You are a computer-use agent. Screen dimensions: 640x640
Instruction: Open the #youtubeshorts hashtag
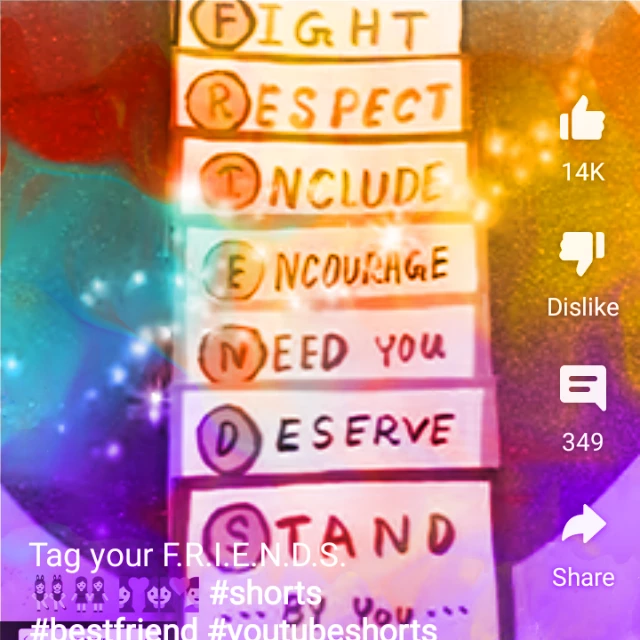[322, 629]
